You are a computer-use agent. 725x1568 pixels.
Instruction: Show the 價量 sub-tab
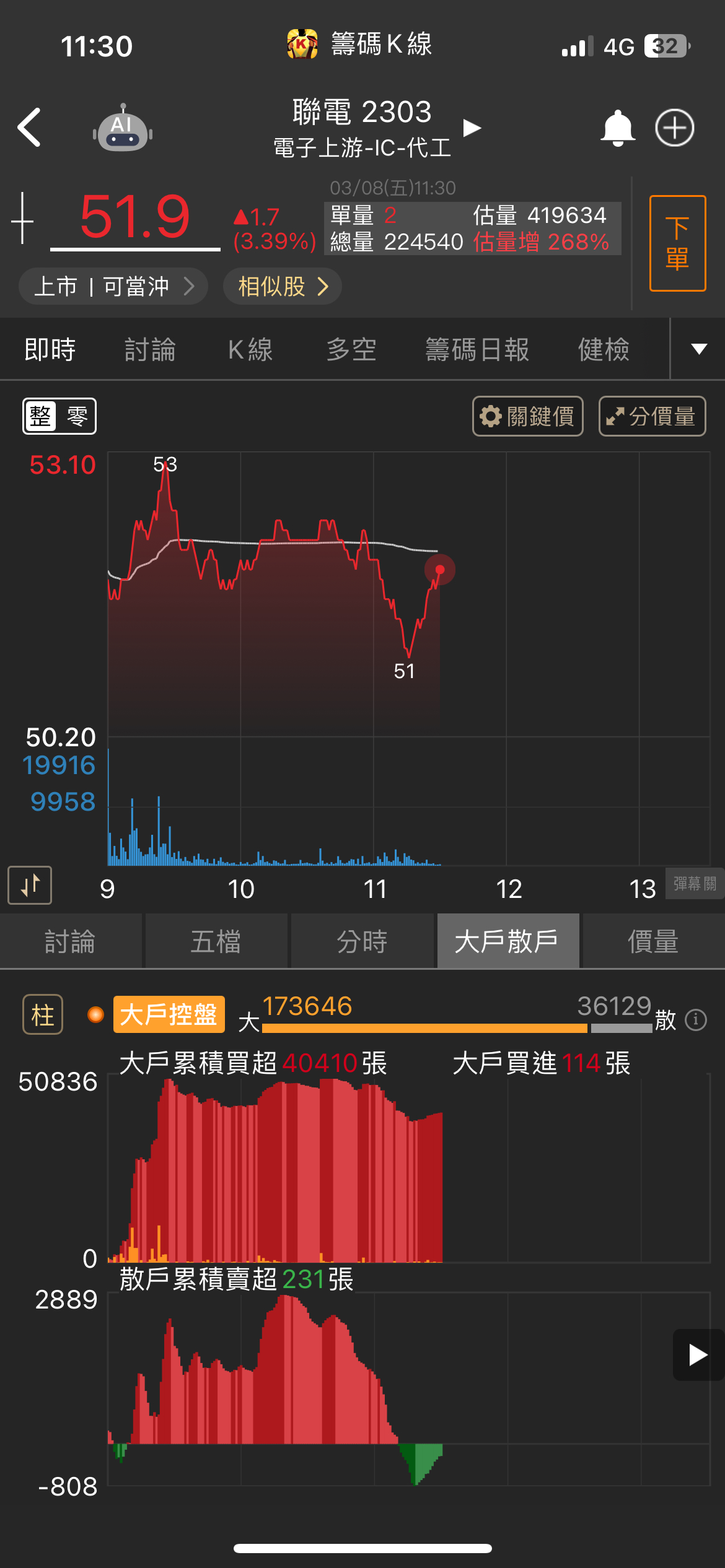(x=653, y=941)
